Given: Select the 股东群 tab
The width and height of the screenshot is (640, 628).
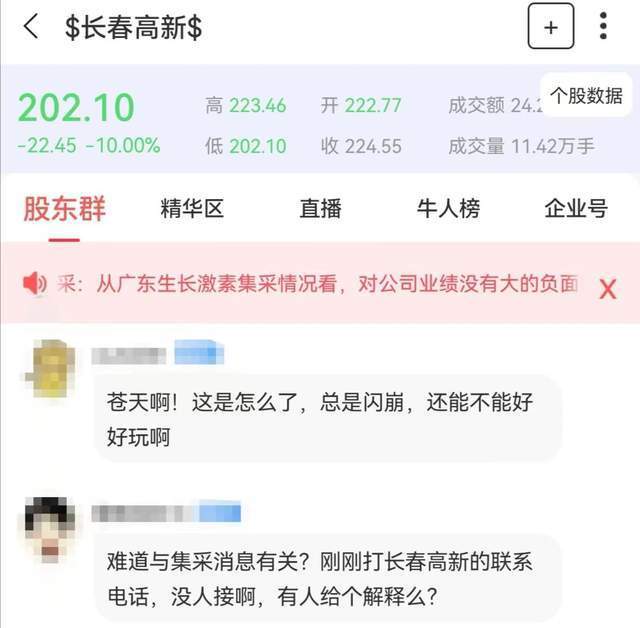Looking at the screenshot, I should pos(64,208).
